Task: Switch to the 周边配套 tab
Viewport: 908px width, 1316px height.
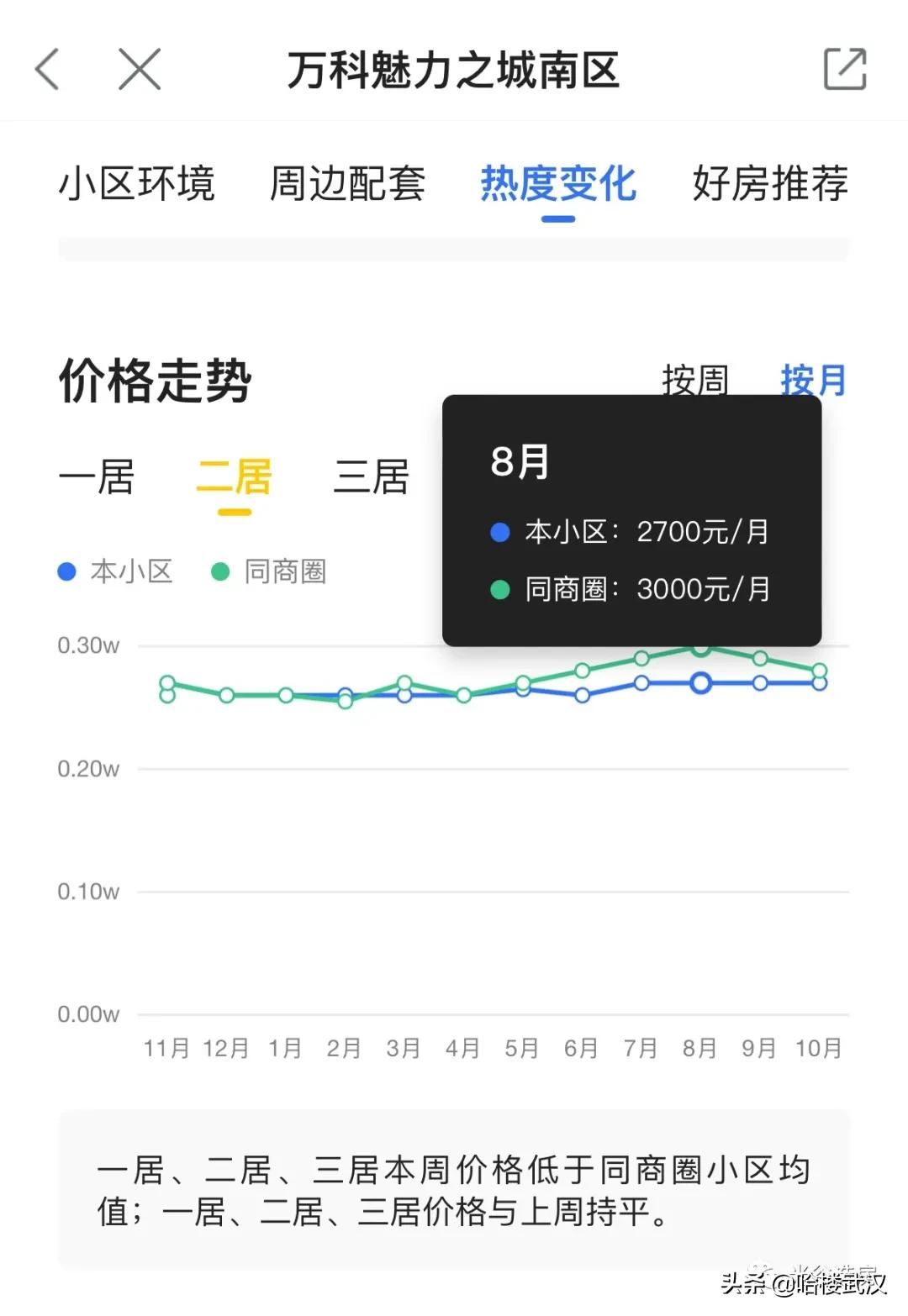Action: (348, 185)
